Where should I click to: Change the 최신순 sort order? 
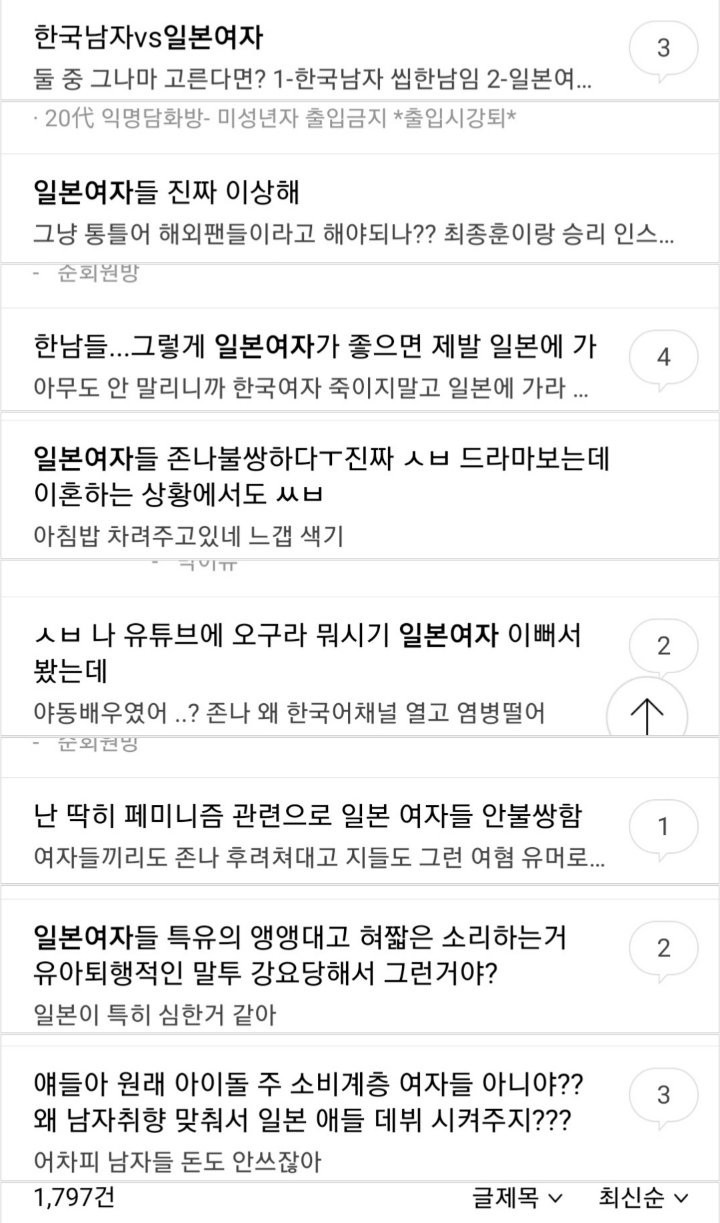643,1197
